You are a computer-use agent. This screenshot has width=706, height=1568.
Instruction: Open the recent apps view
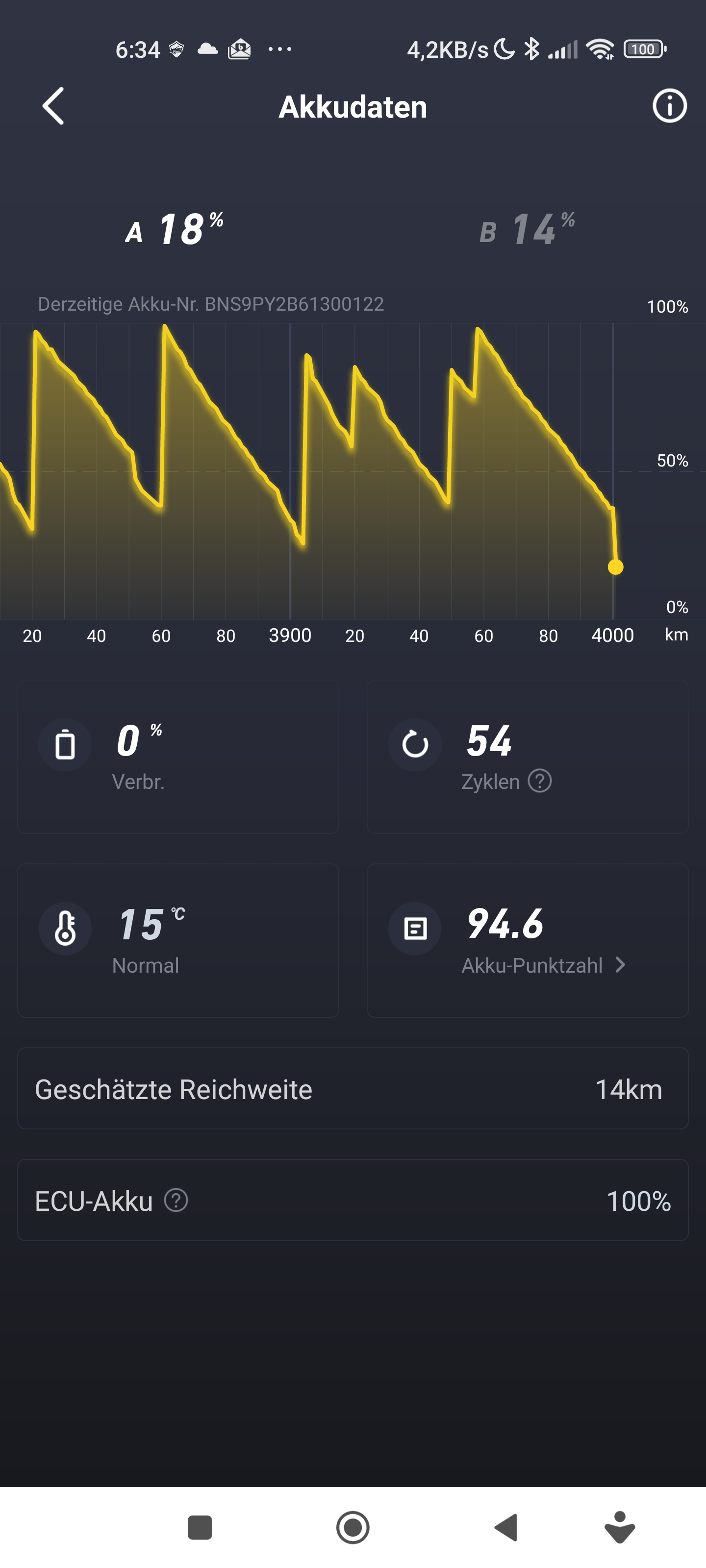(200, 1527)
